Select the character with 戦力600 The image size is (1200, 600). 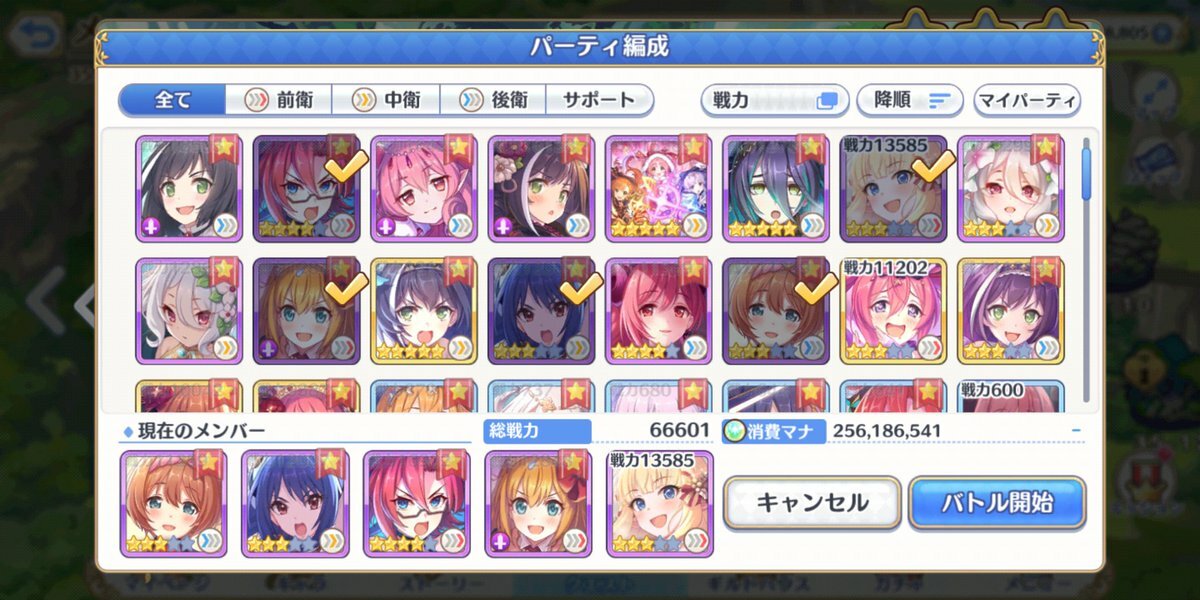tap(1010, 398)
